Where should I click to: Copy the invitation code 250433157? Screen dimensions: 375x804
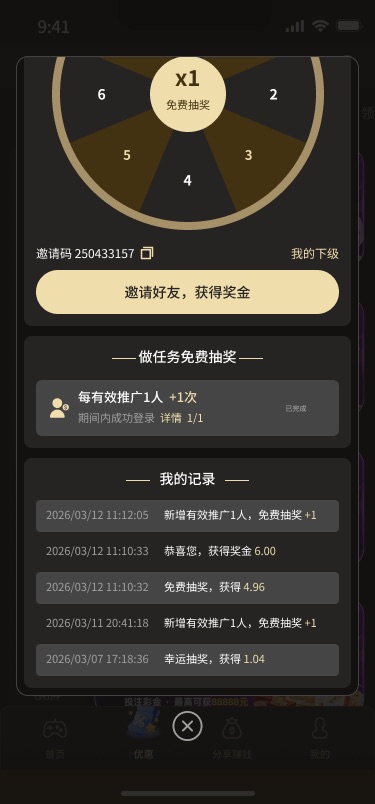147,253
